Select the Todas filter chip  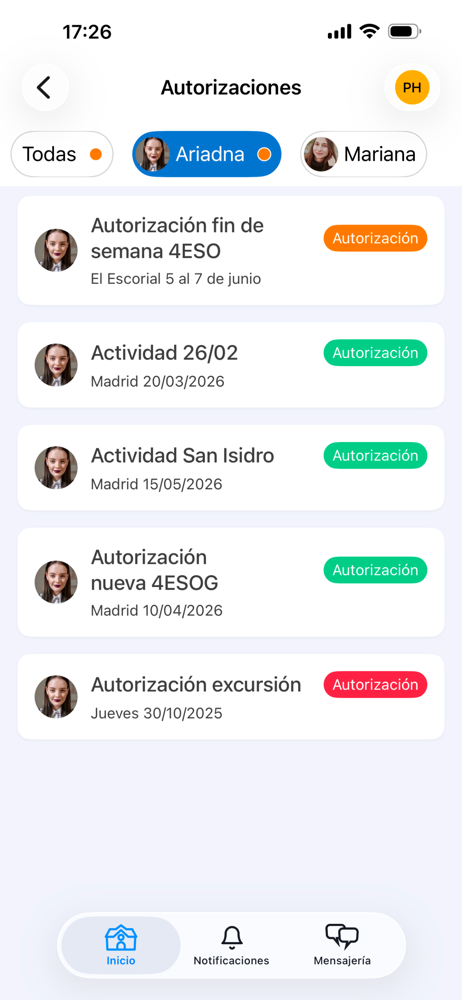[62, 154]
